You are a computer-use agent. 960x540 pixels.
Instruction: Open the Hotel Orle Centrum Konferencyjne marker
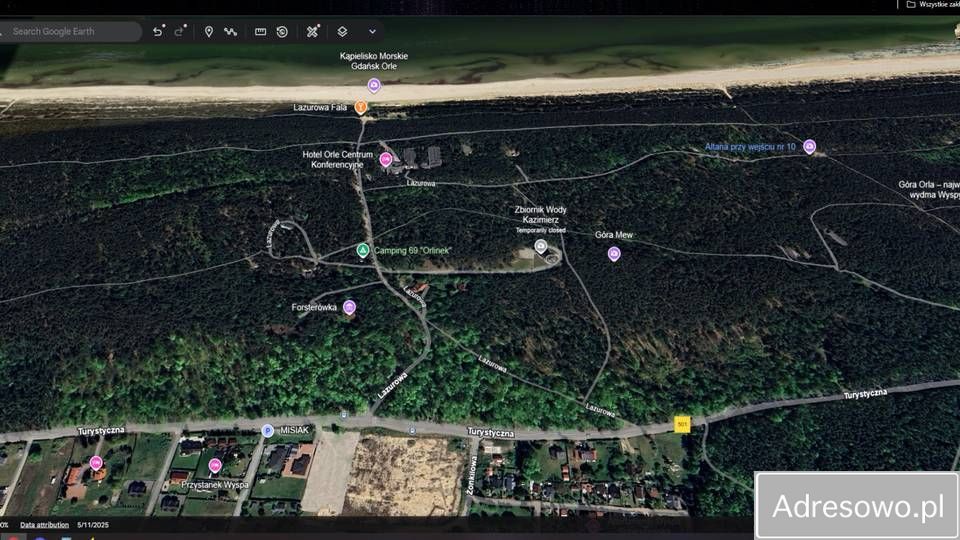click(x=385, y=159)
